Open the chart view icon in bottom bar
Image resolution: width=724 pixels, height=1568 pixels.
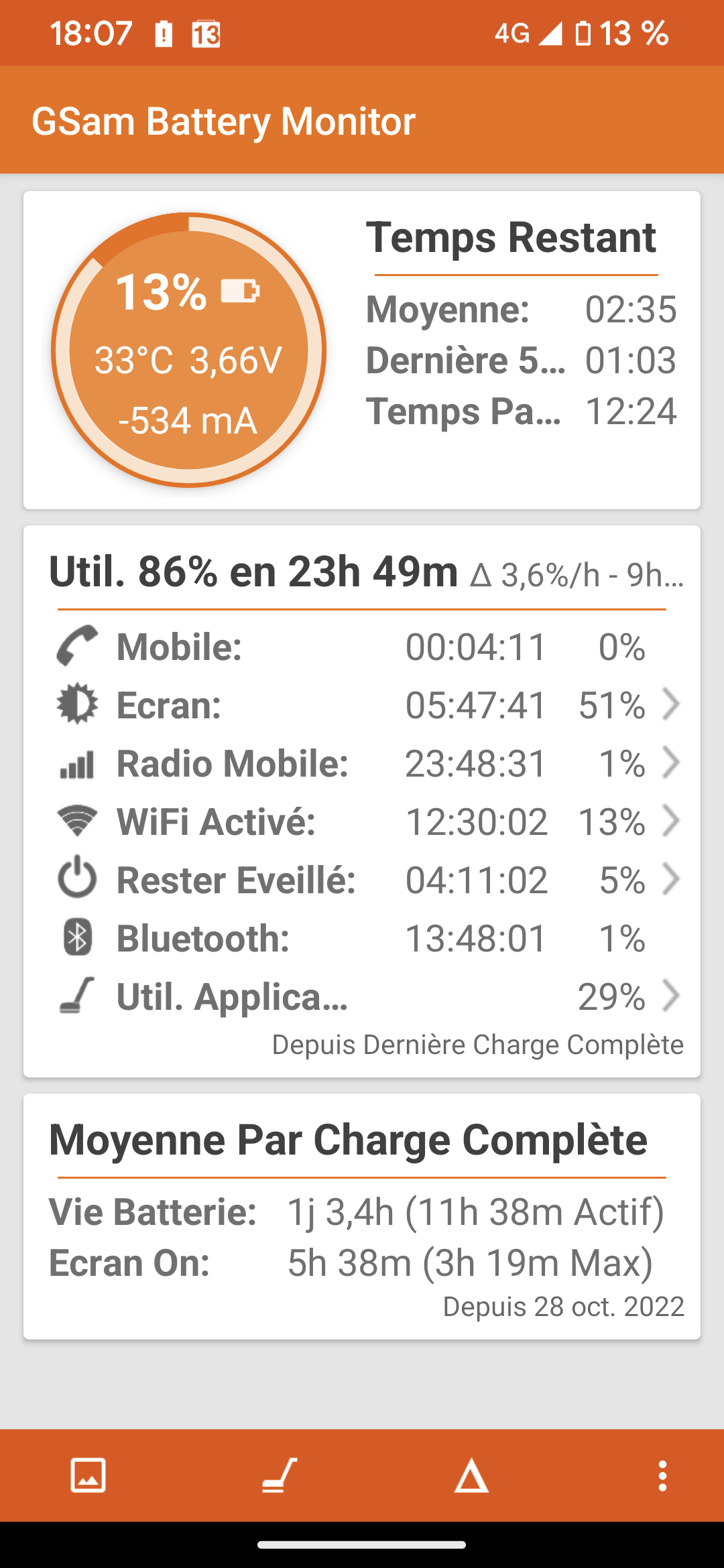coord(88,1476)
